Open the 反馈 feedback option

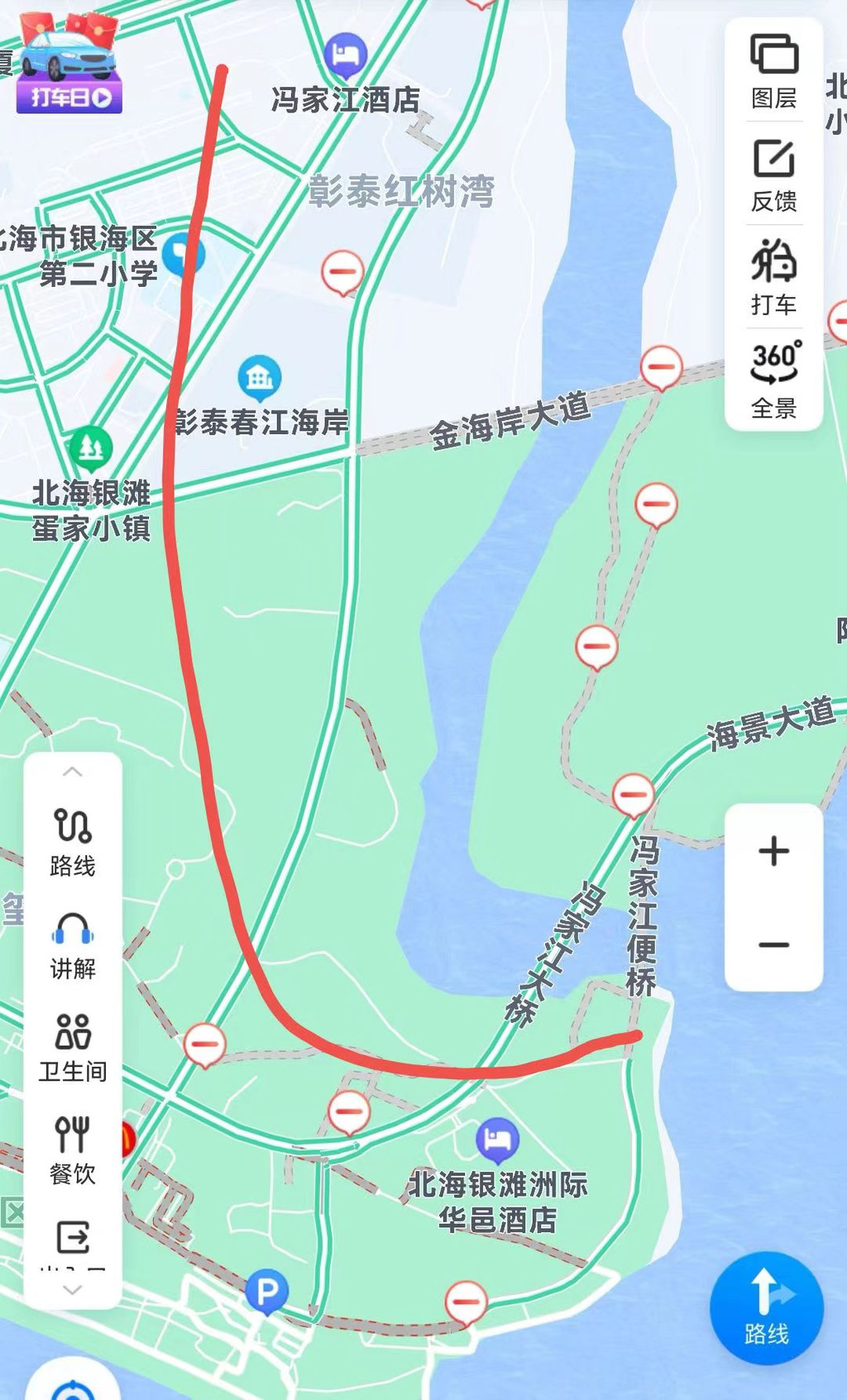[x=773, y=174]
